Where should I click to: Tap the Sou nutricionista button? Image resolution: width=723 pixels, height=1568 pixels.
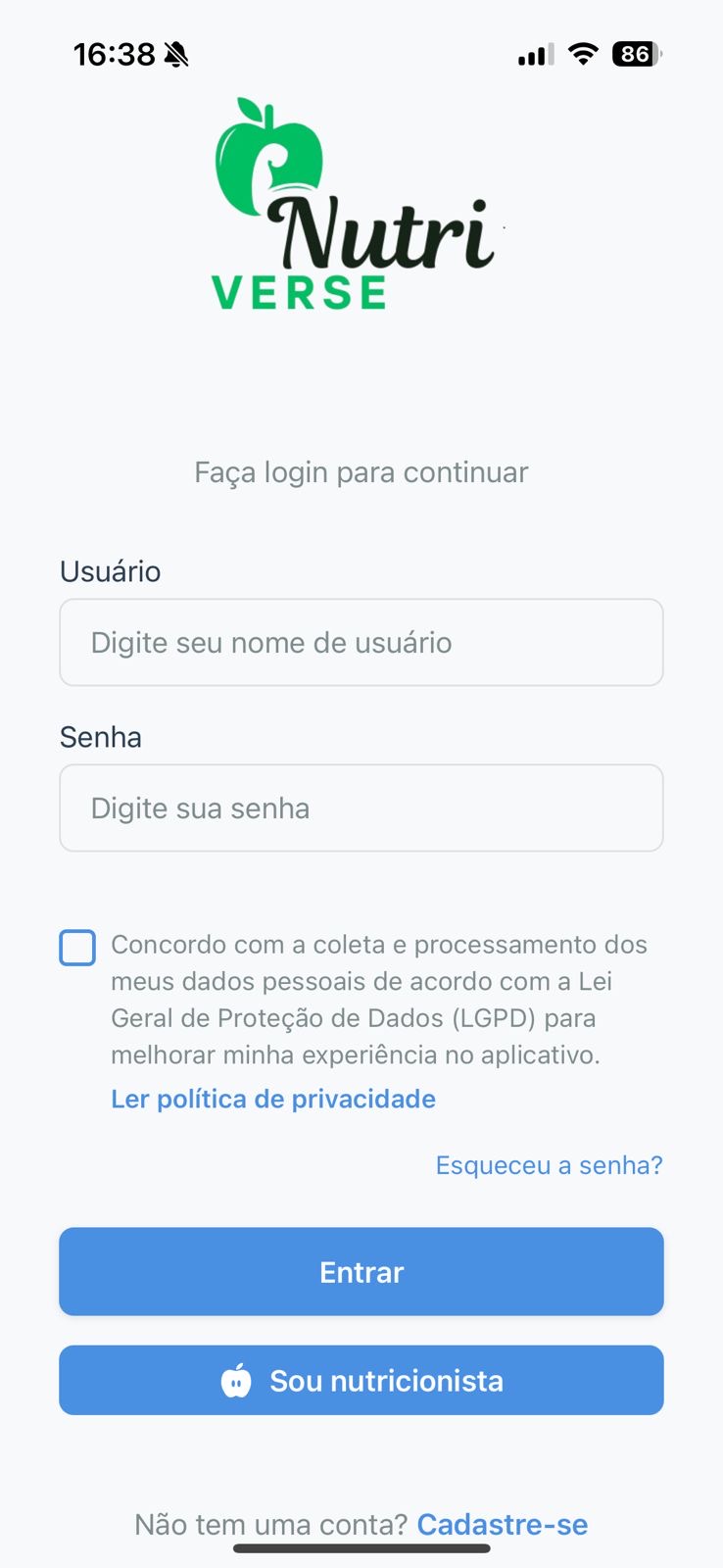361,1381
